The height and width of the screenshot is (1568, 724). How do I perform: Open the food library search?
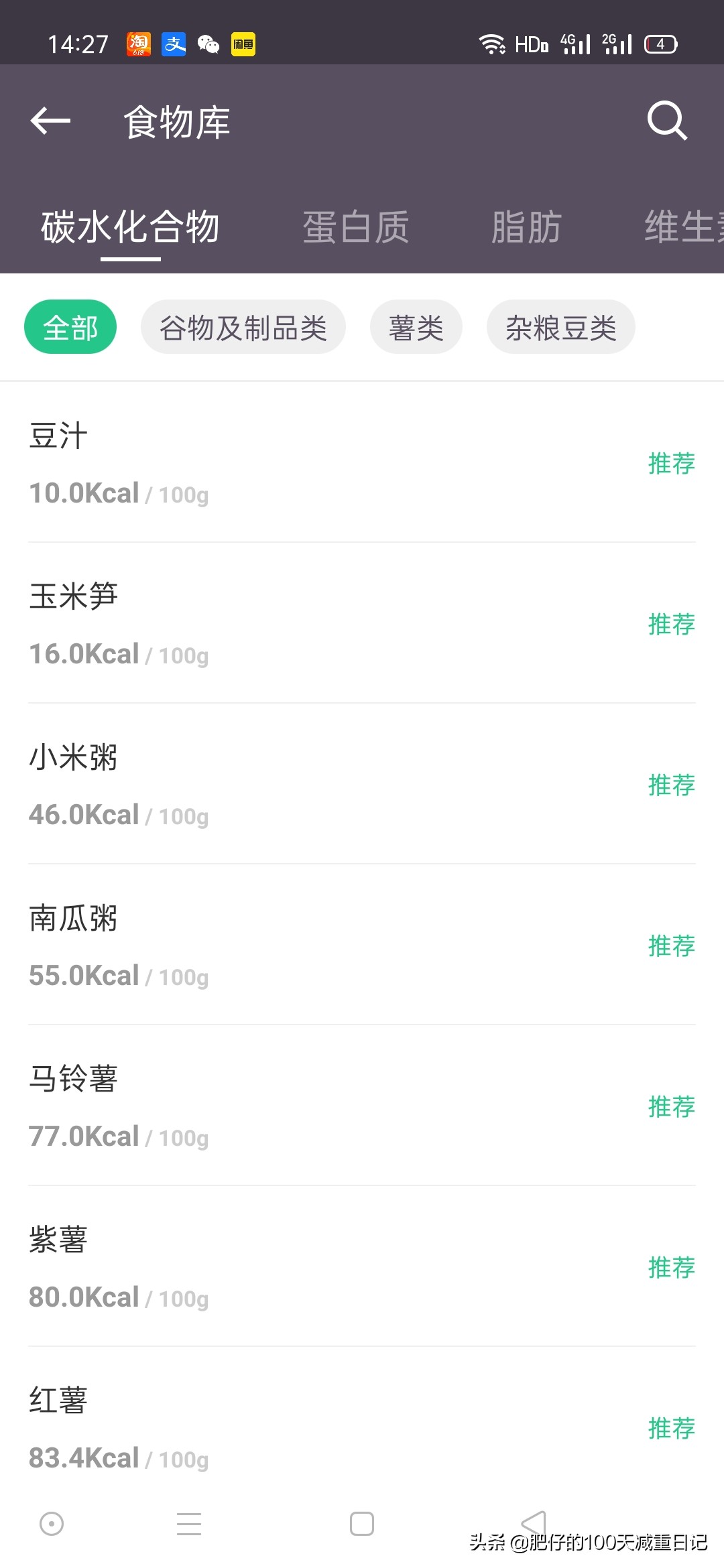coord(667,121)
